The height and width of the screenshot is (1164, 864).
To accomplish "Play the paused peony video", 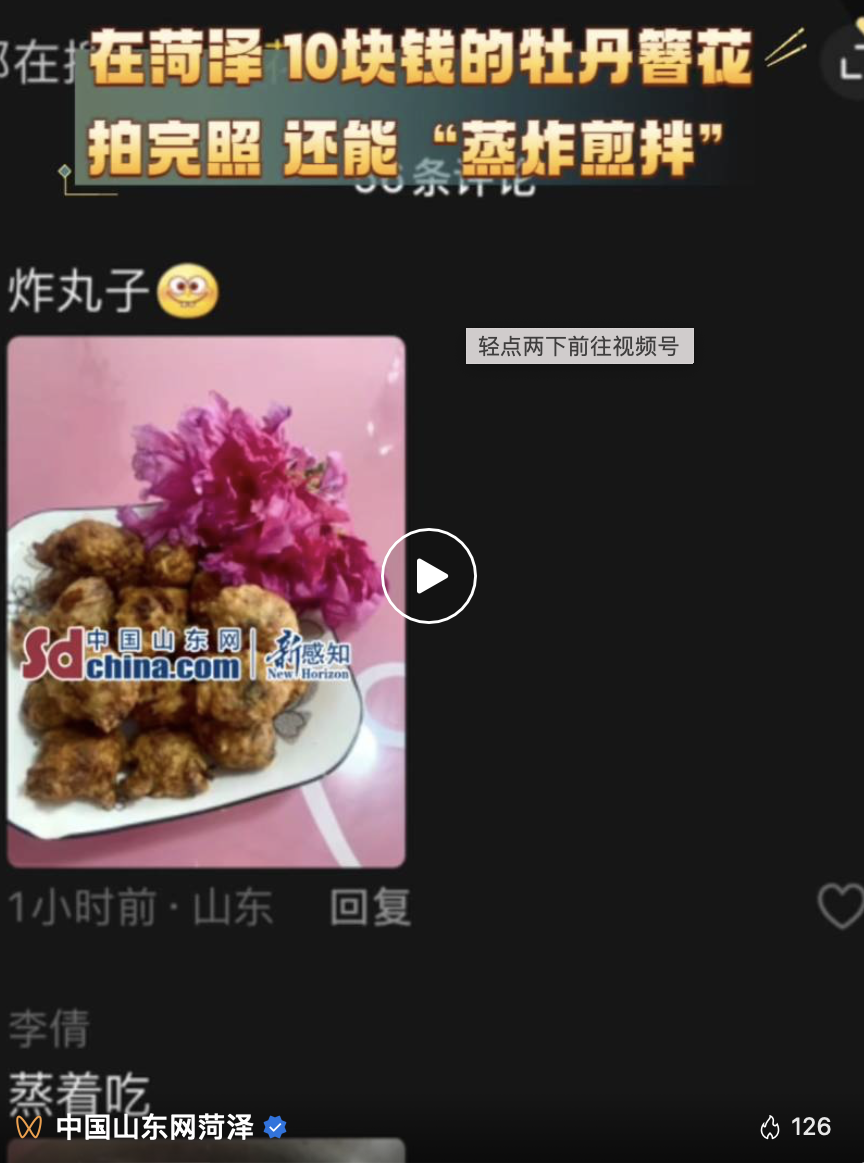I will coord(429,576).
